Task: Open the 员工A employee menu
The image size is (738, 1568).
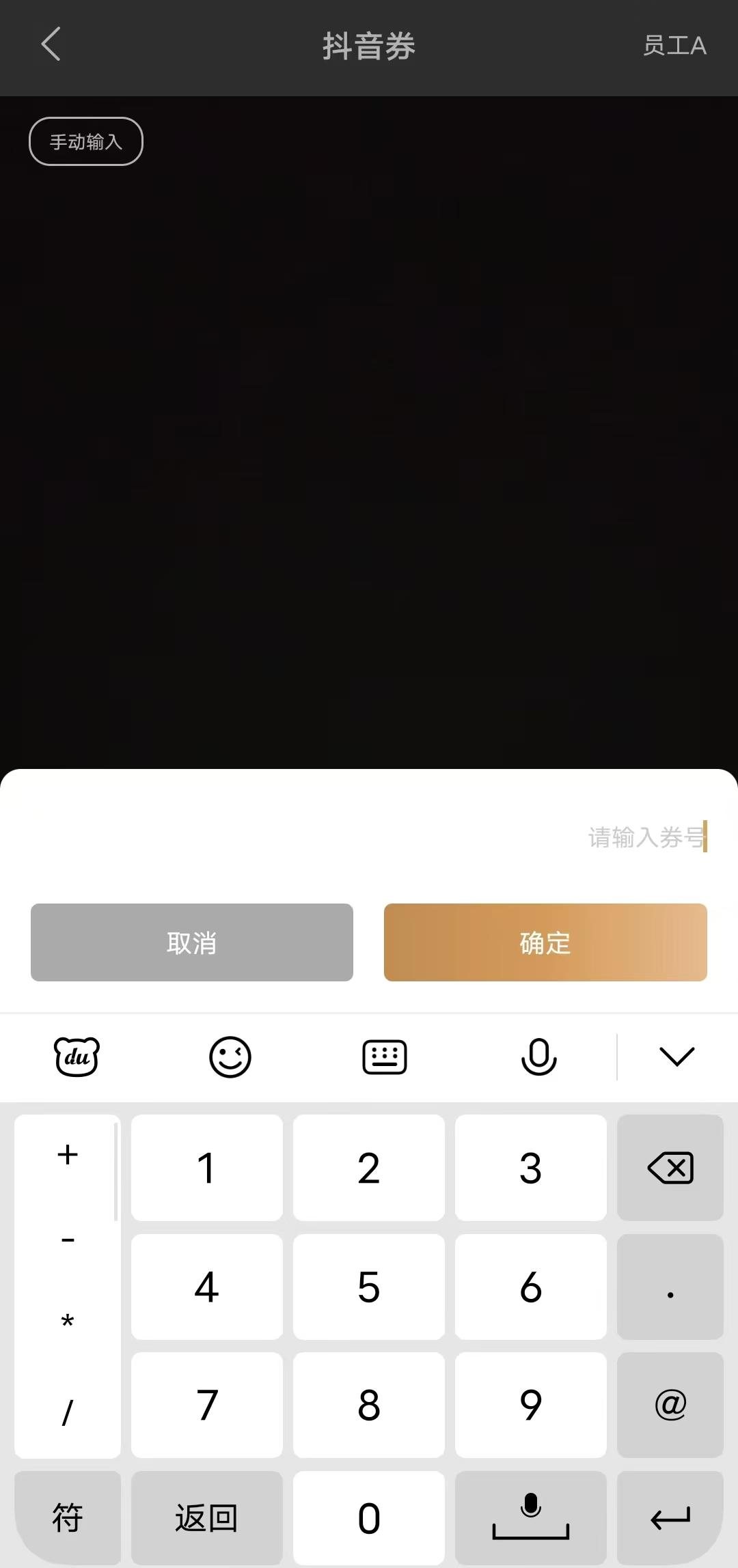Action: pos(674,46)
